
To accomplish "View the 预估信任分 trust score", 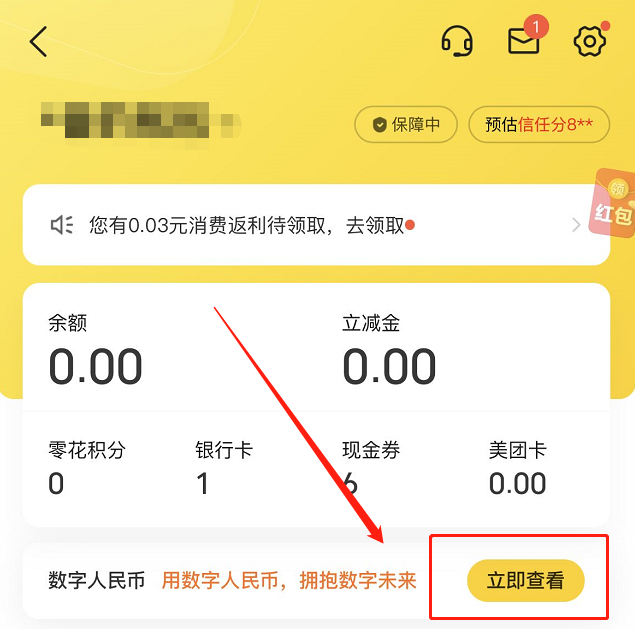I will (x=539, y=125).
